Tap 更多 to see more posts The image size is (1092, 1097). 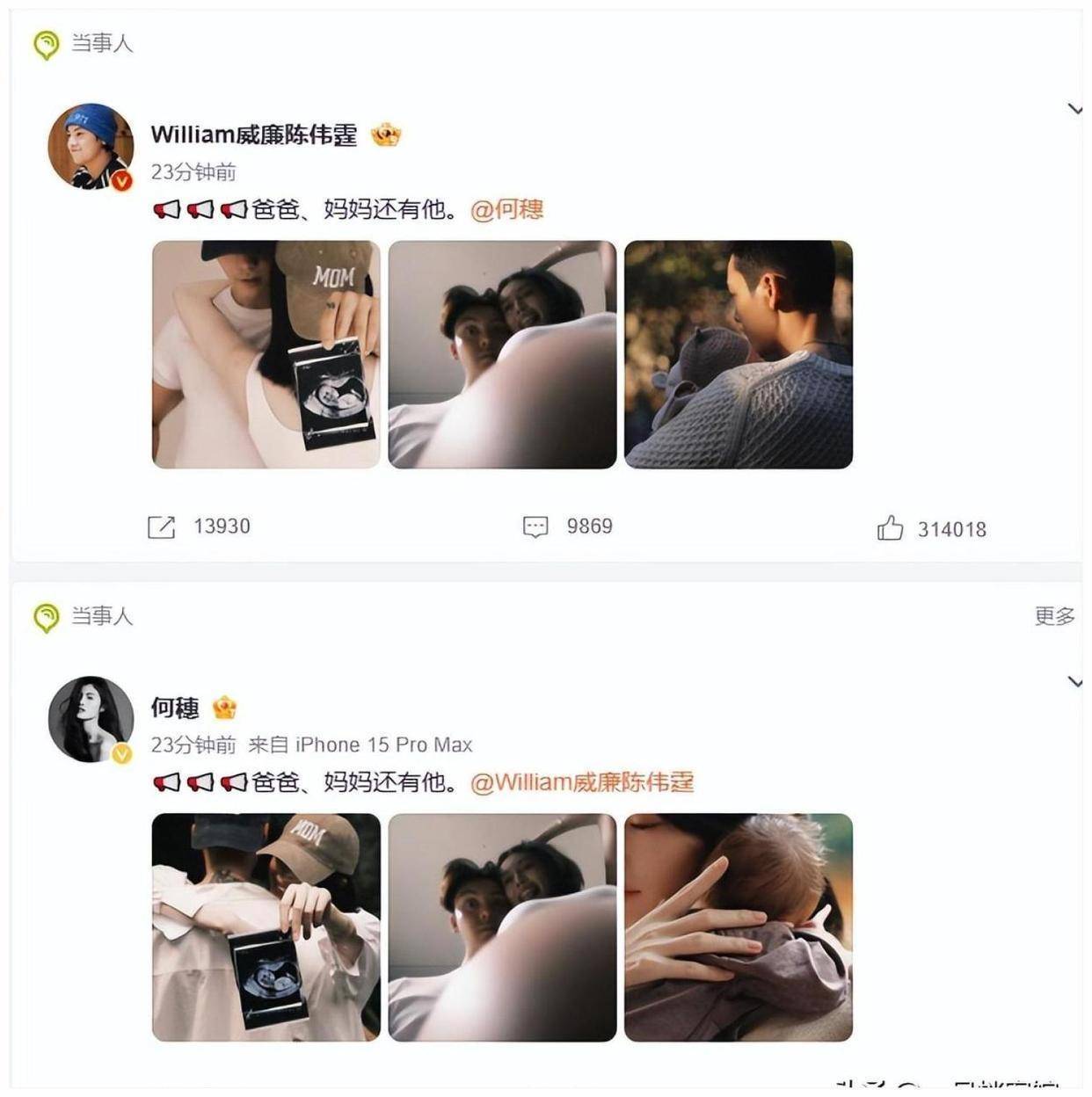click(x=1054, y=616)
